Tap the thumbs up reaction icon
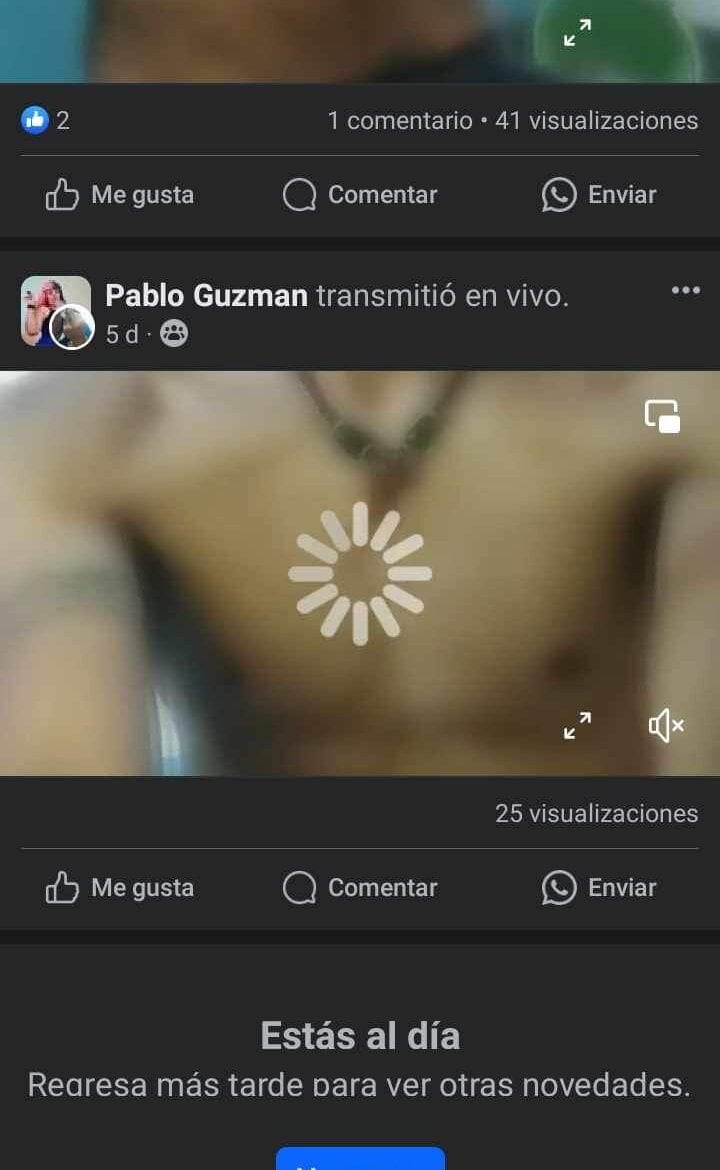This screenshot has height=1170, width=720. pyautogui.click(x=35, y=120)
